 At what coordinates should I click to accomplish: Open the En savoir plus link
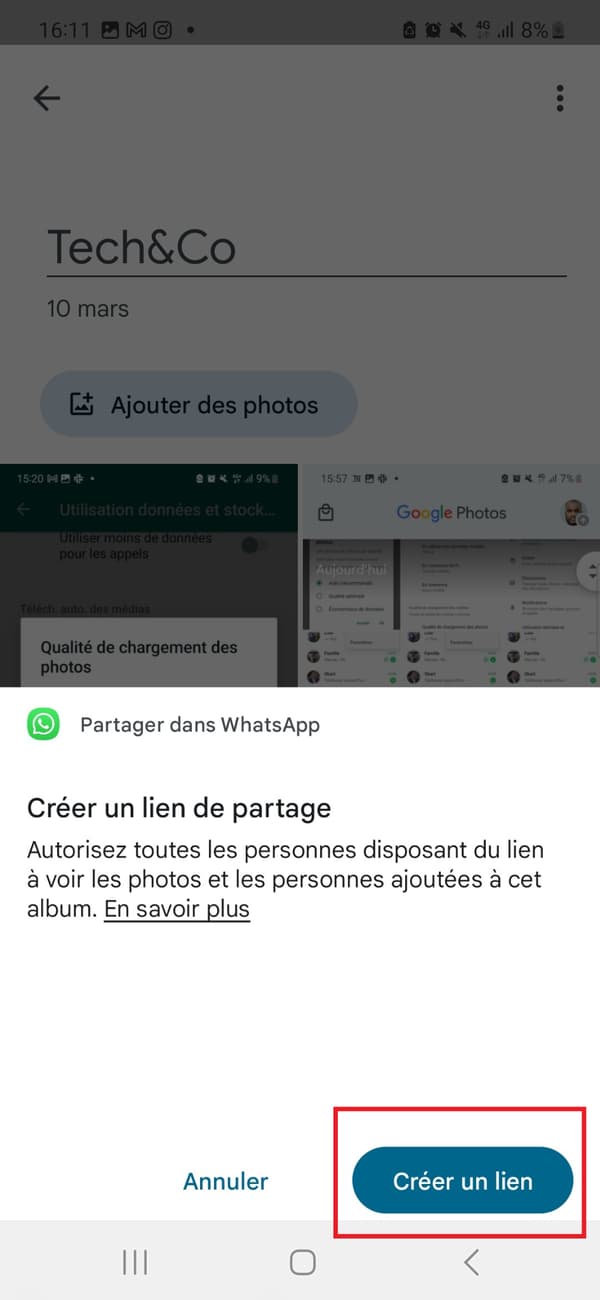(x=177, y=909)
